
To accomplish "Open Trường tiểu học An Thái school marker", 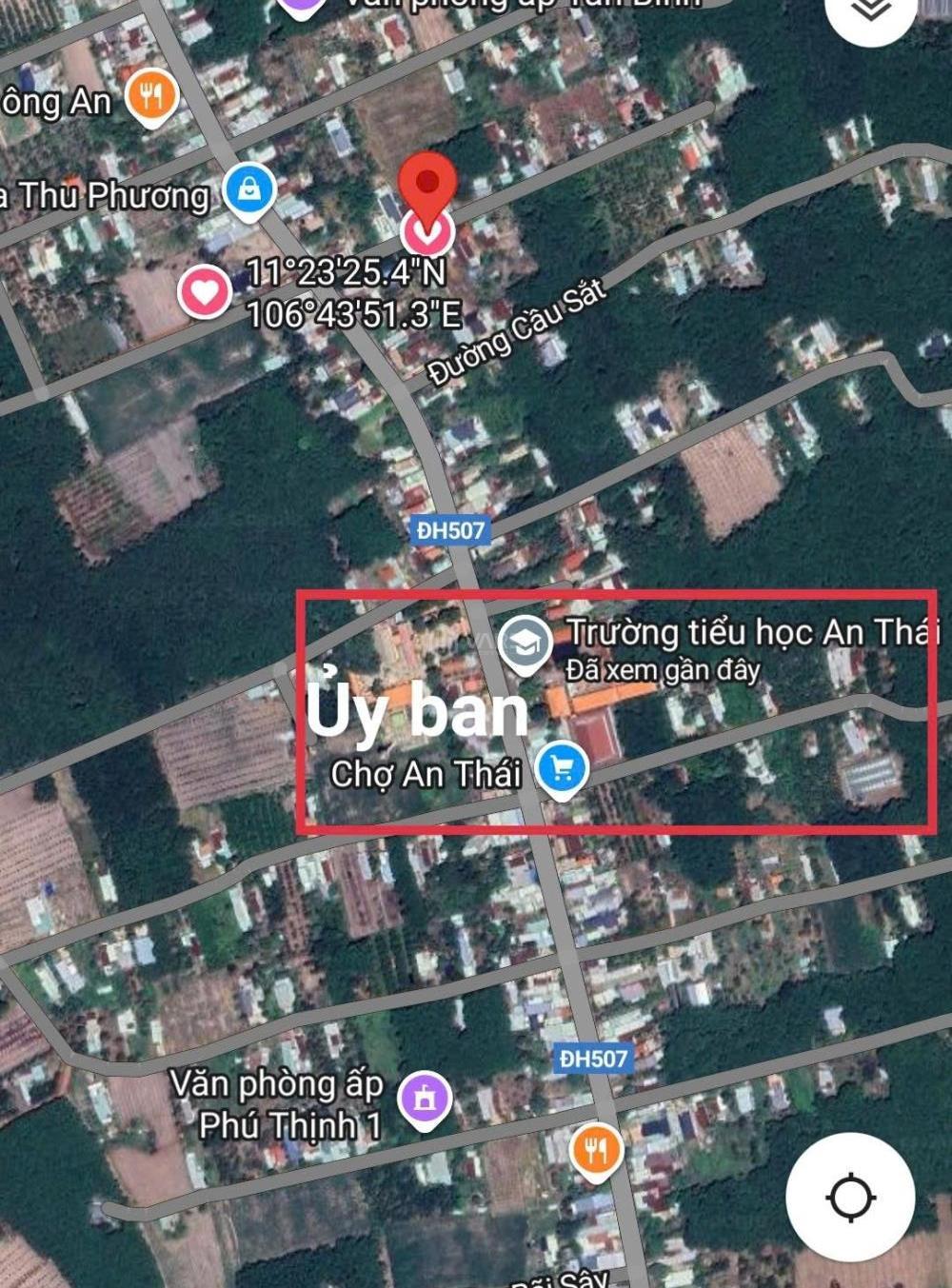I will pyautogui.click(x=525, y=643).
